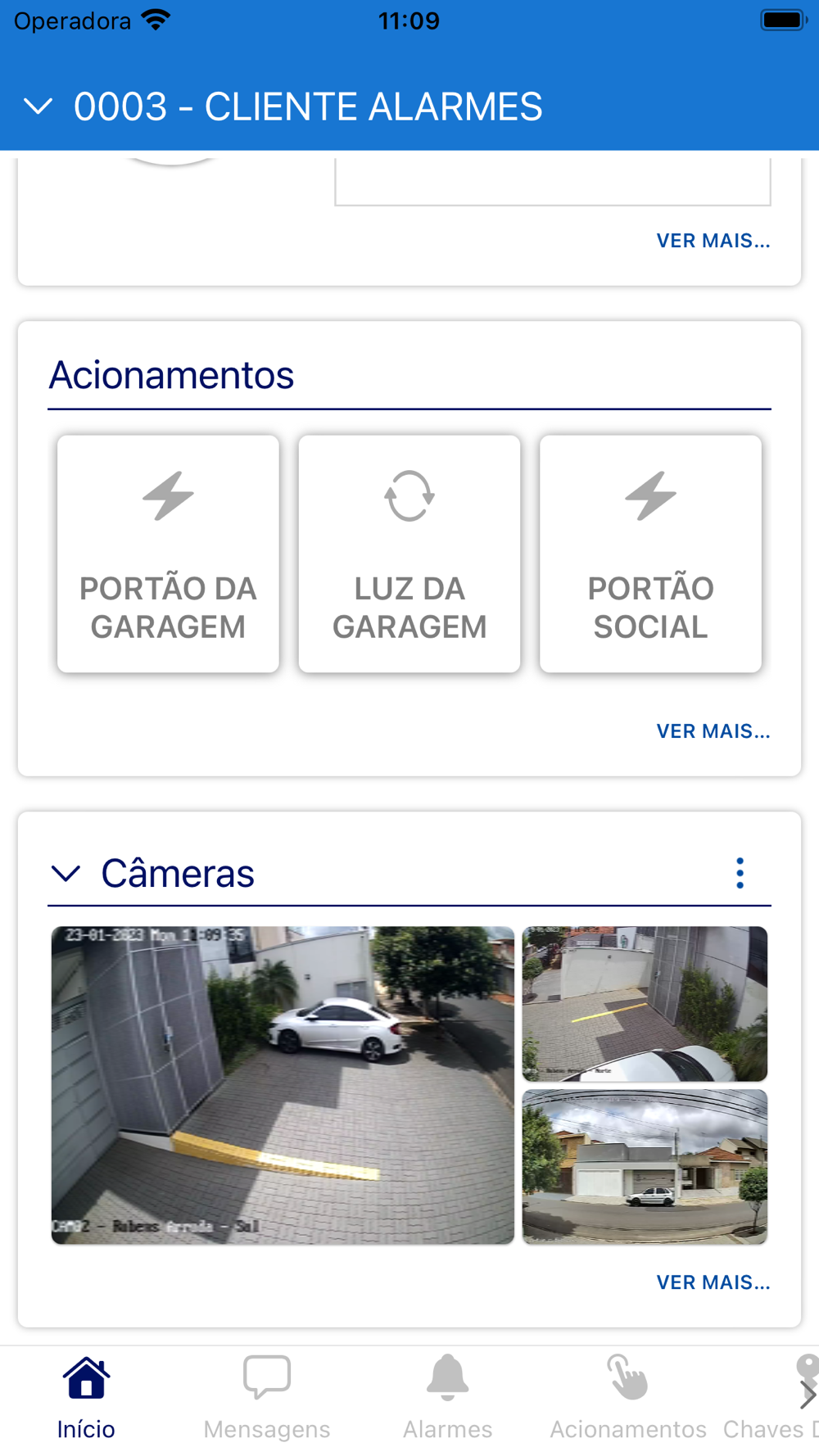
Task: Activate PORTÃO DA GARAGEM
Action: pos(168,554)
